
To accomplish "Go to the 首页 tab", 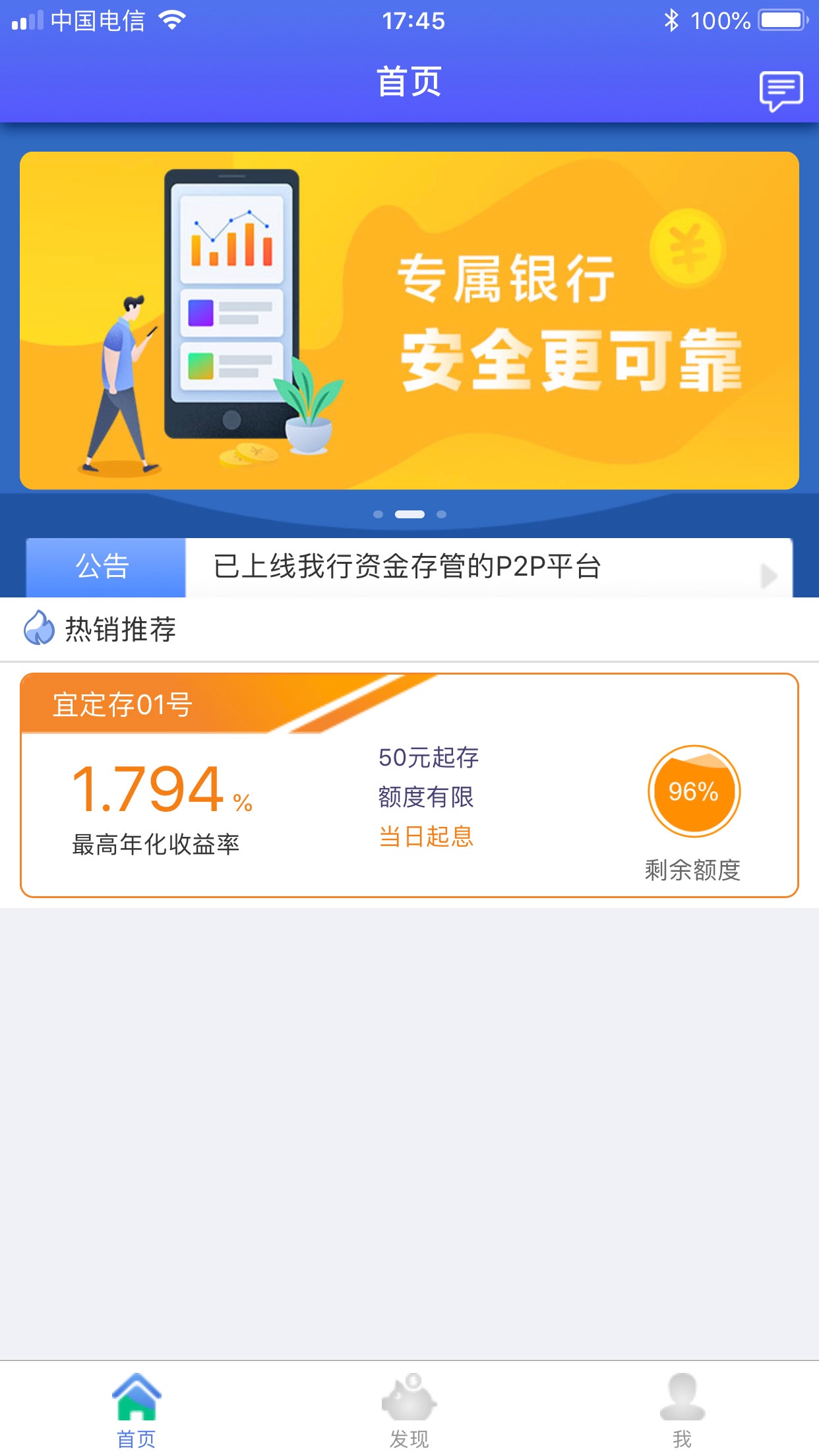I will (136, 1410).
